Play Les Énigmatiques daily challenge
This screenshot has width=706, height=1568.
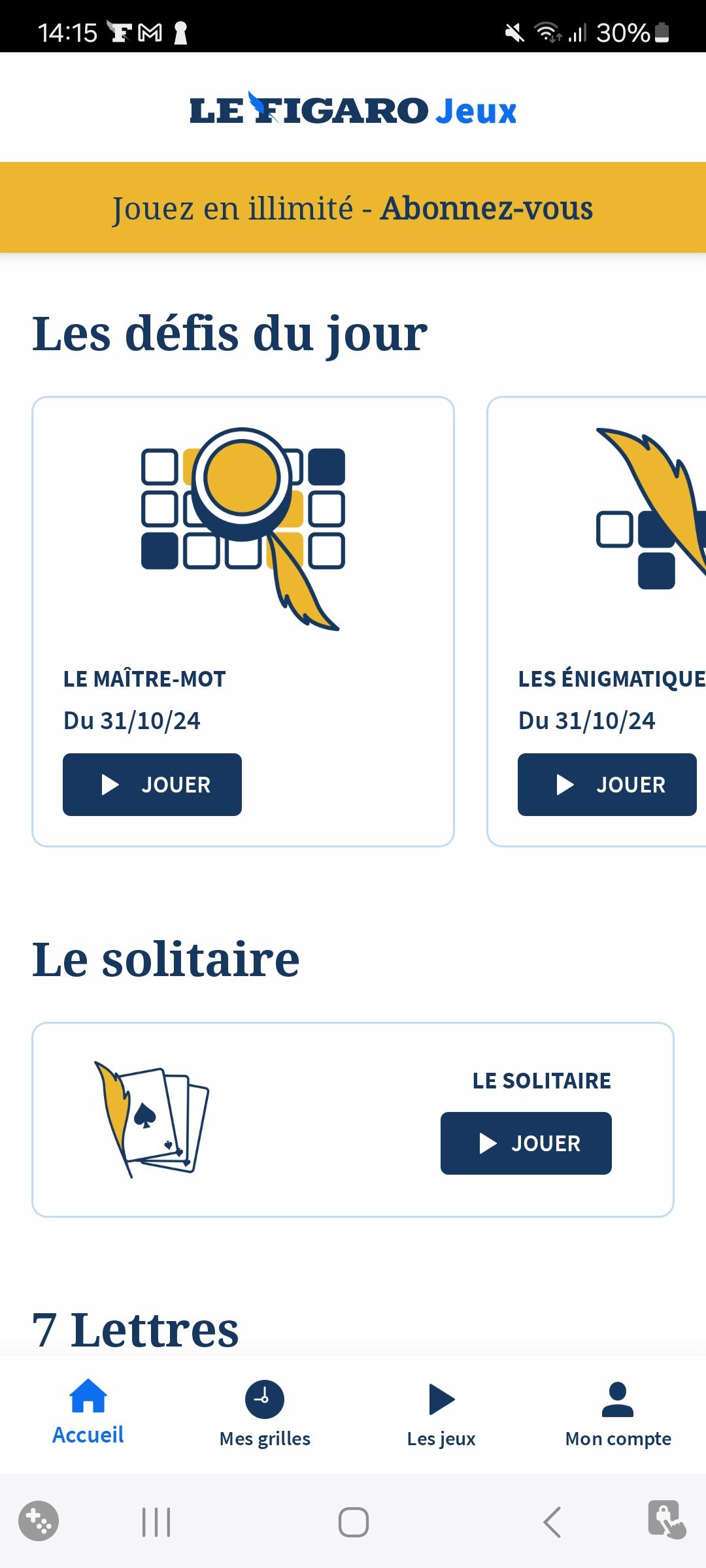tap(607, 785)
